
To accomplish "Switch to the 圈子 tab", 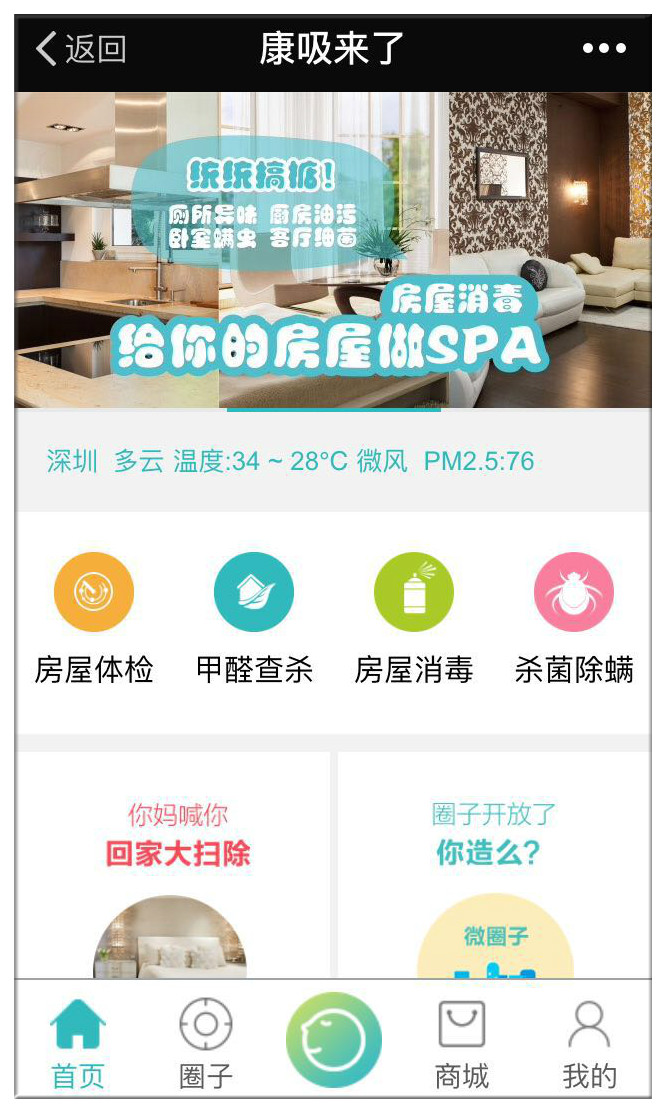I will (x=206, y=1045).
